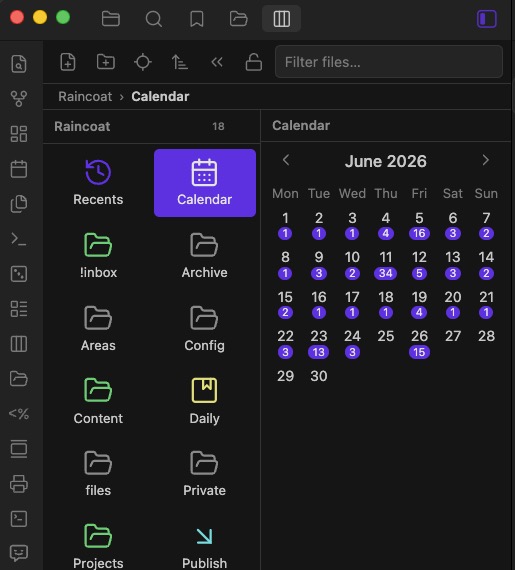Collapse panes with the double chevron
The image size is (515, 570).
pos(217,62)
